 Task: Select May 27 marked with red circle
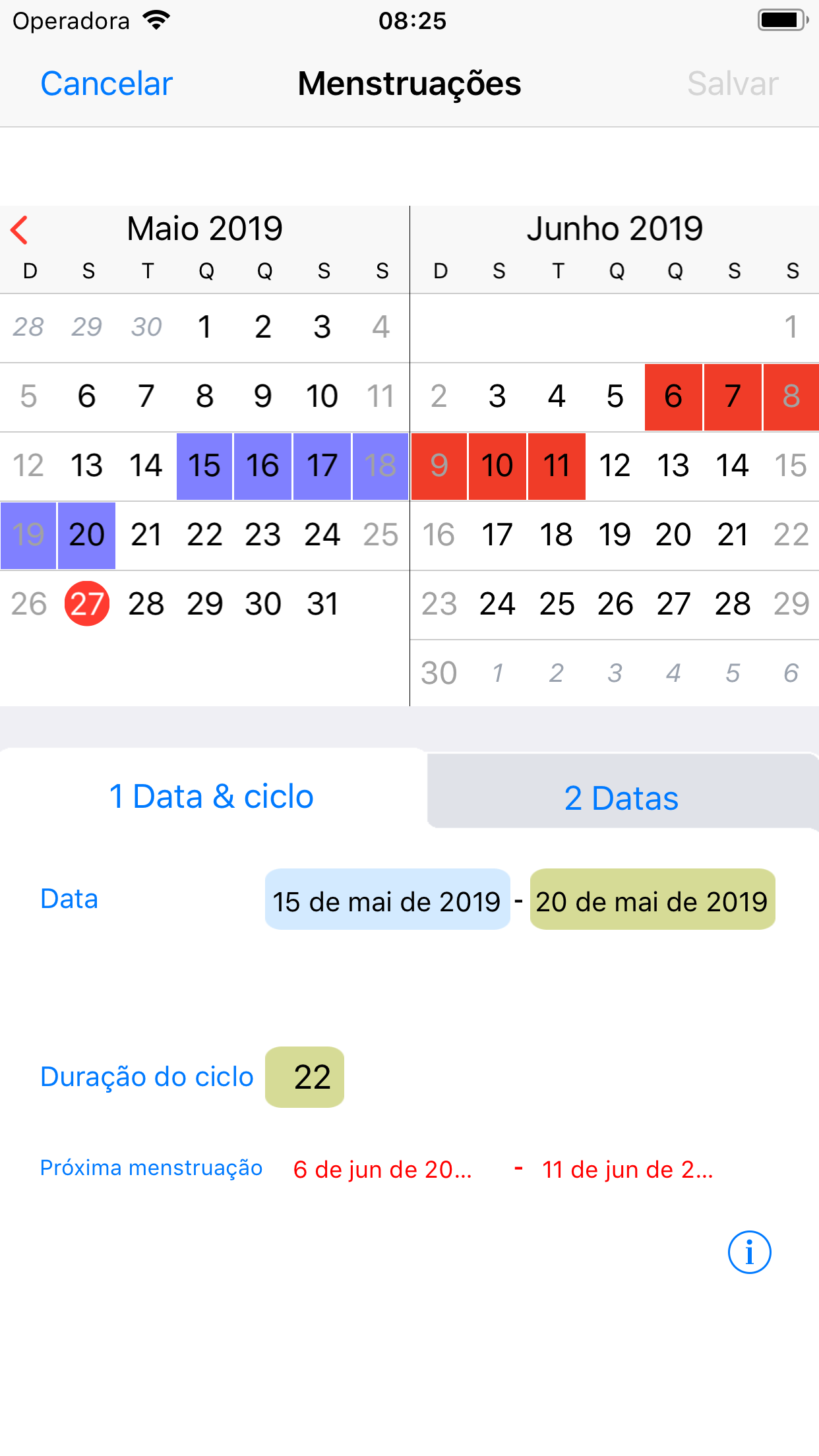(x=86, y=603)
